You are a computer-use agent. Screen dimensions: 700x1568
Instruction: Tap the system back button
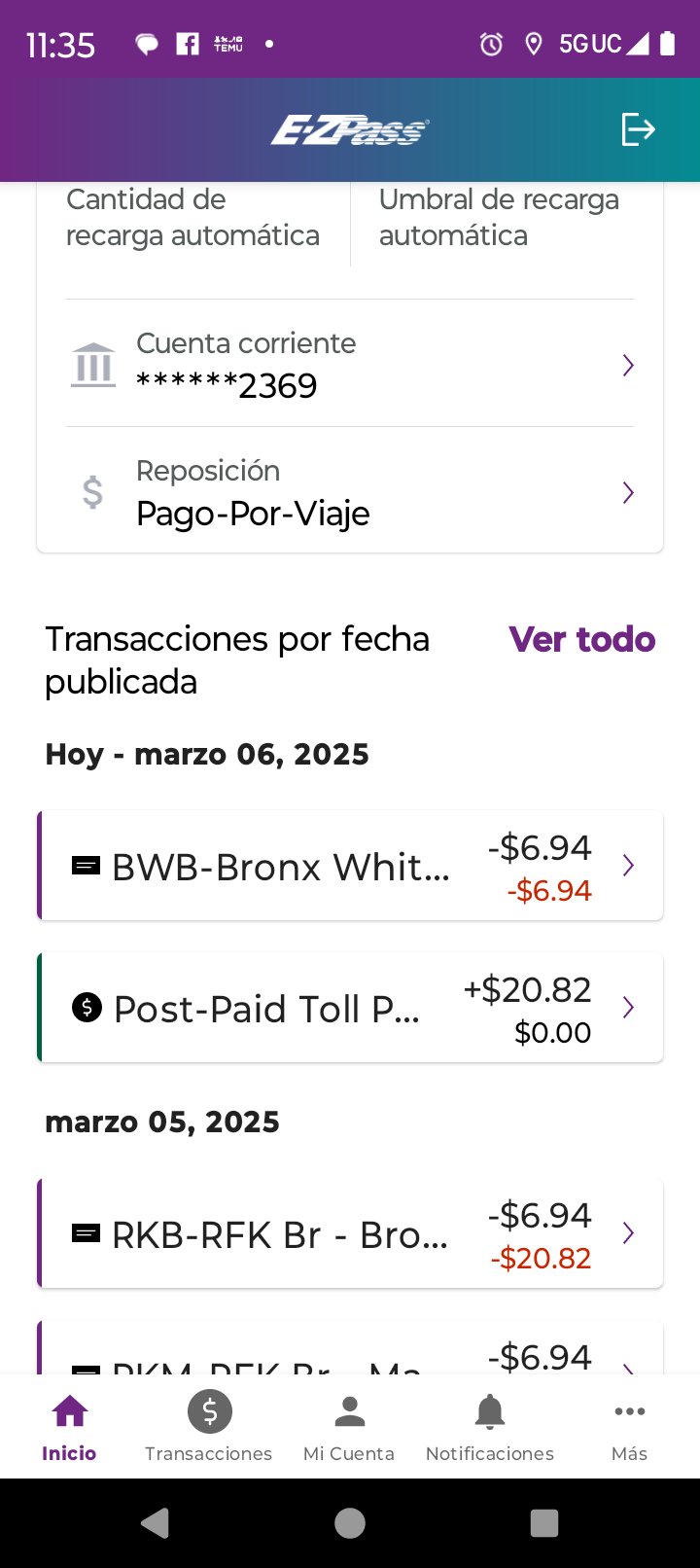pos(156,1523)
